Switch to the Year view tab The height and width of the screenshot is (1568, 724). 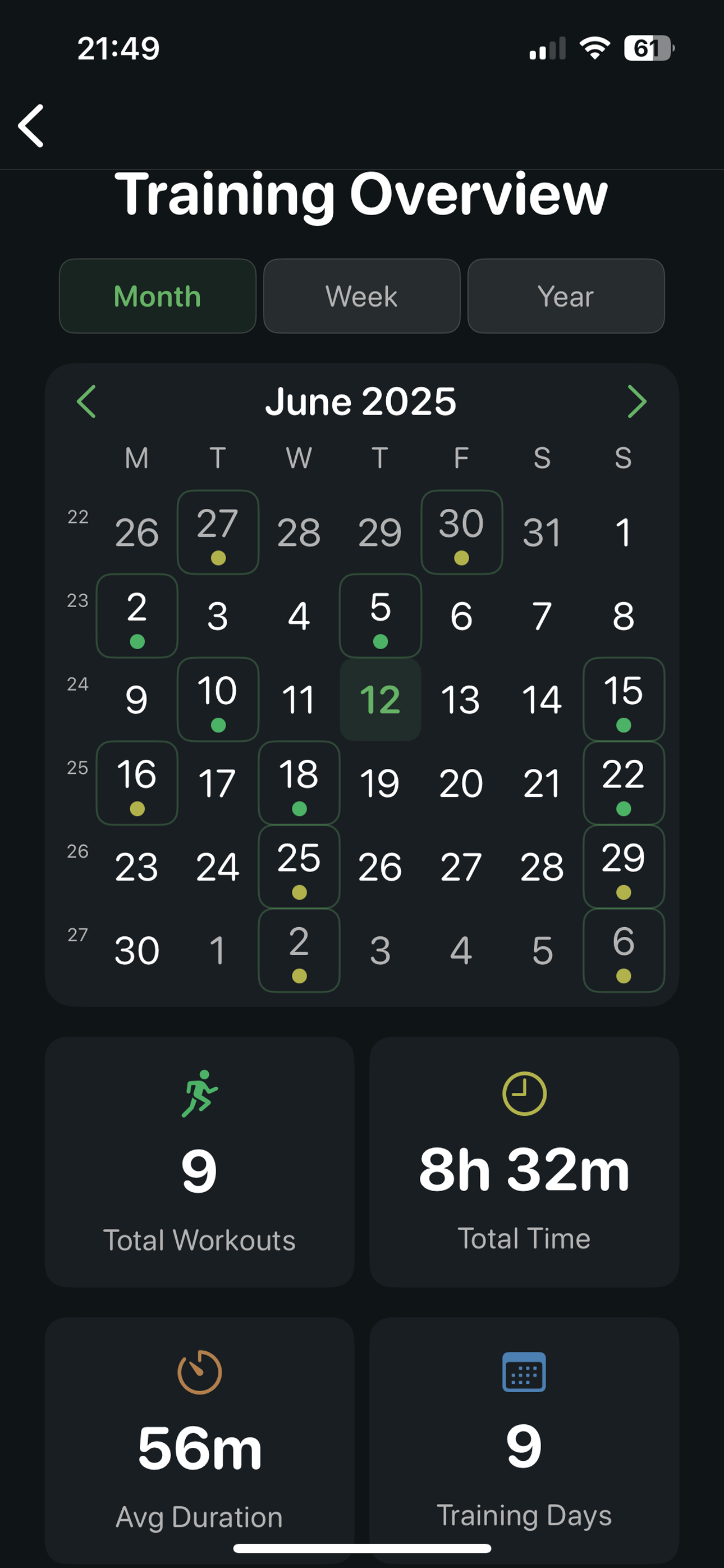(x=565, y=297)
